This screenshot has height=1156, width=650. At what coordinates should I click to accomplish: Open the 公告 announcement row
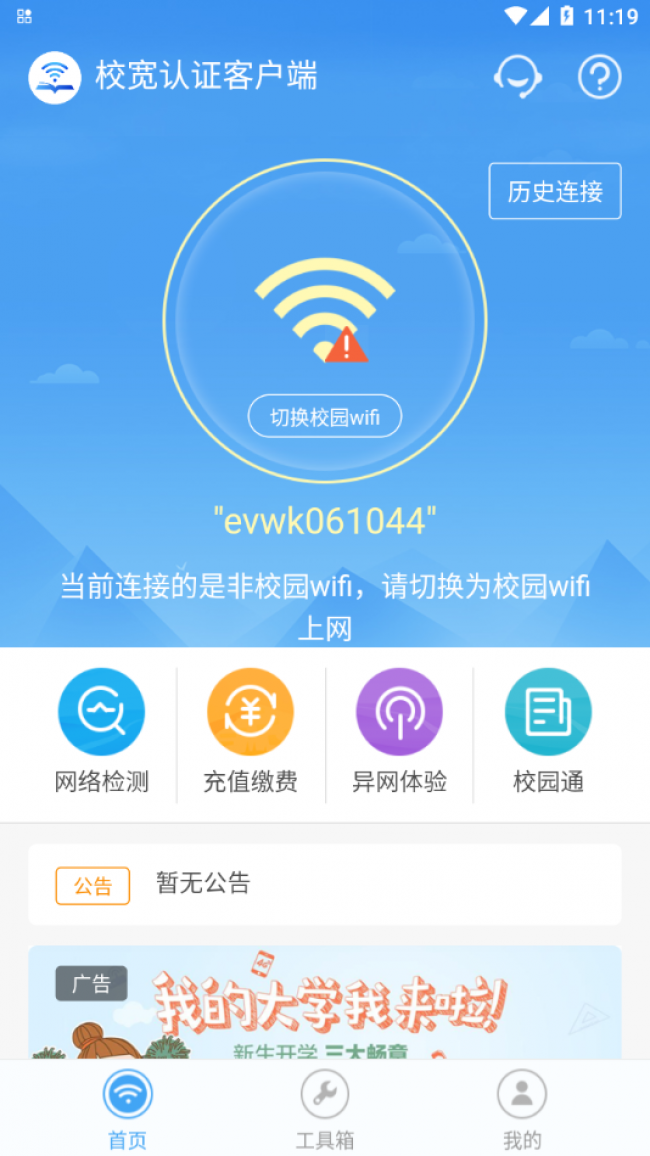(x=325, y=884)
